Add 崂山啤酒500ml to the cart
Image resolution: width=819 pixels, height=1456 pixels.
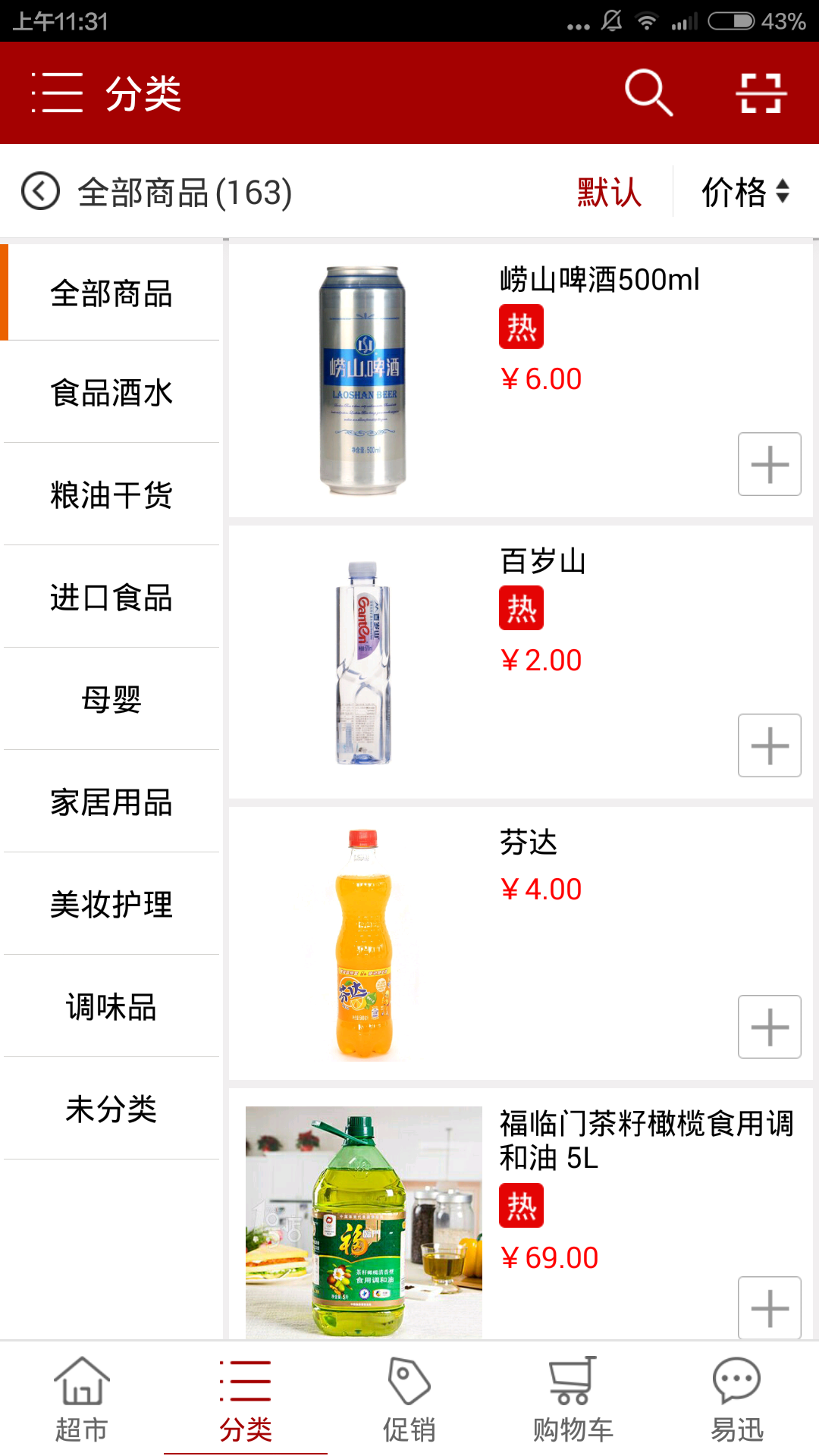(769, 464)
